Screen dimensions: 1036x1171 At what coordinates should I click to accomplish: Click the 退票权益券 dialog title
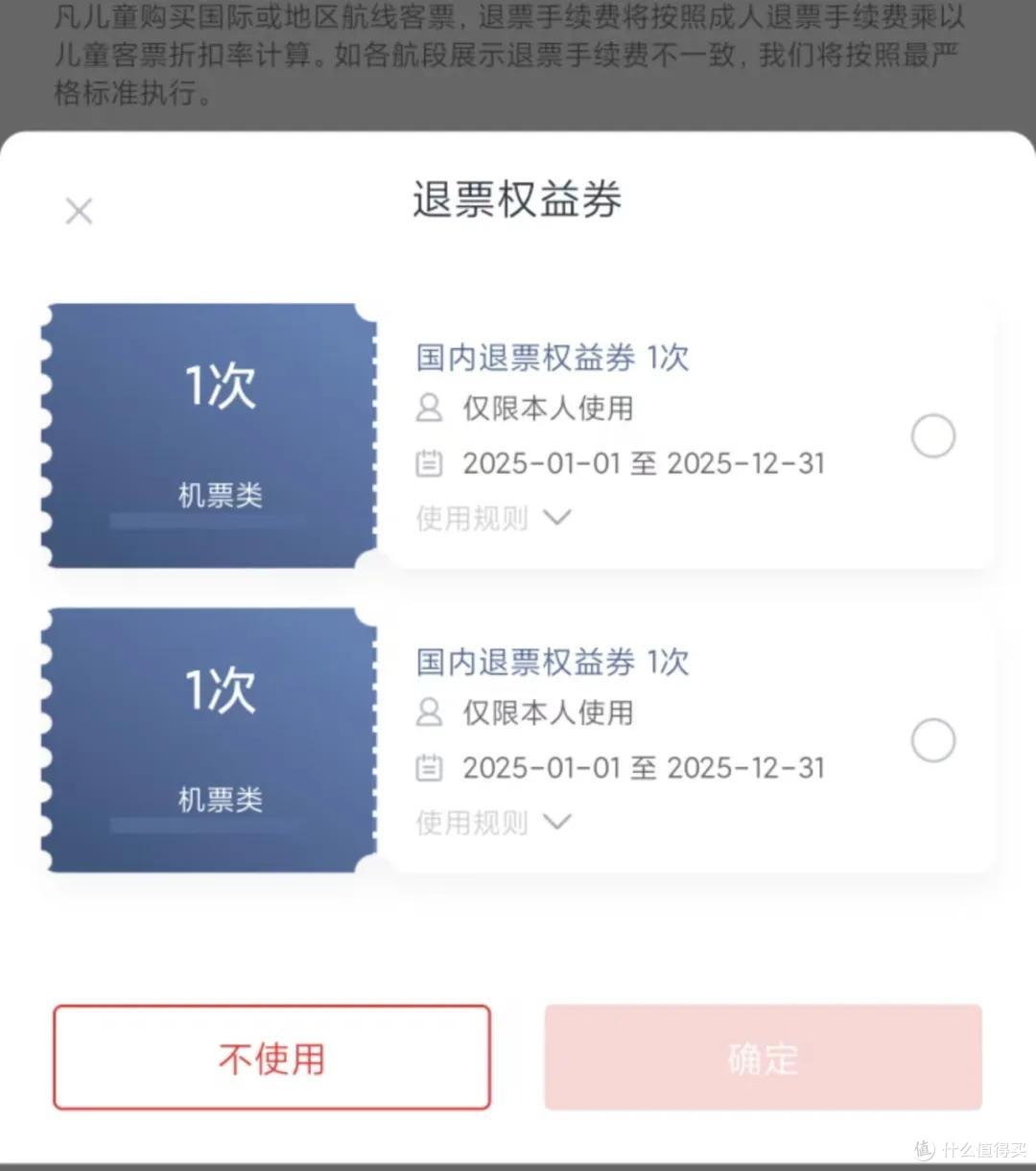click(x=517, y=199)
